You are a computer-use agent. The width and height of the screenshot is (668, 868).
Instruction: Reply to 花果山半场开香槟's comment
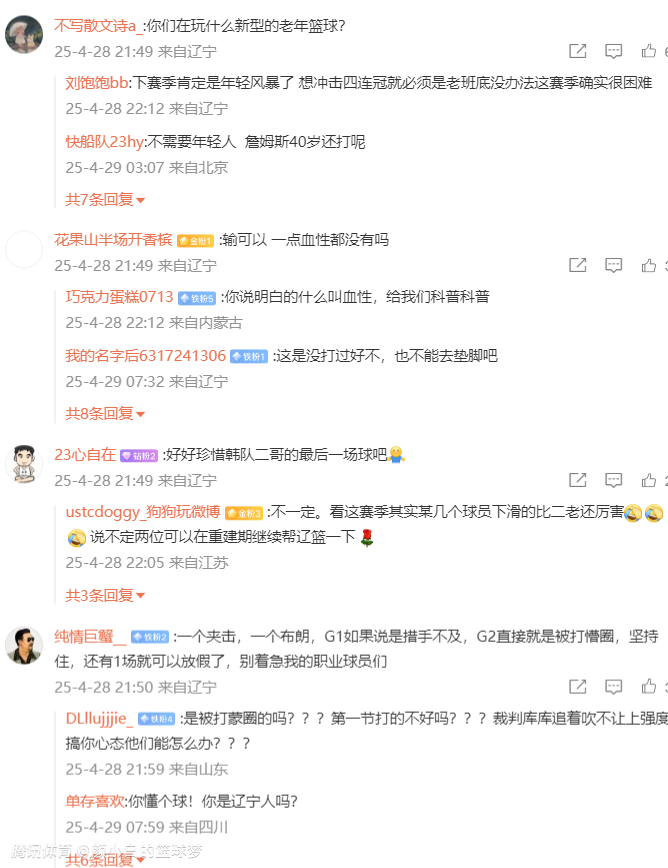click(x=614, y=265)
